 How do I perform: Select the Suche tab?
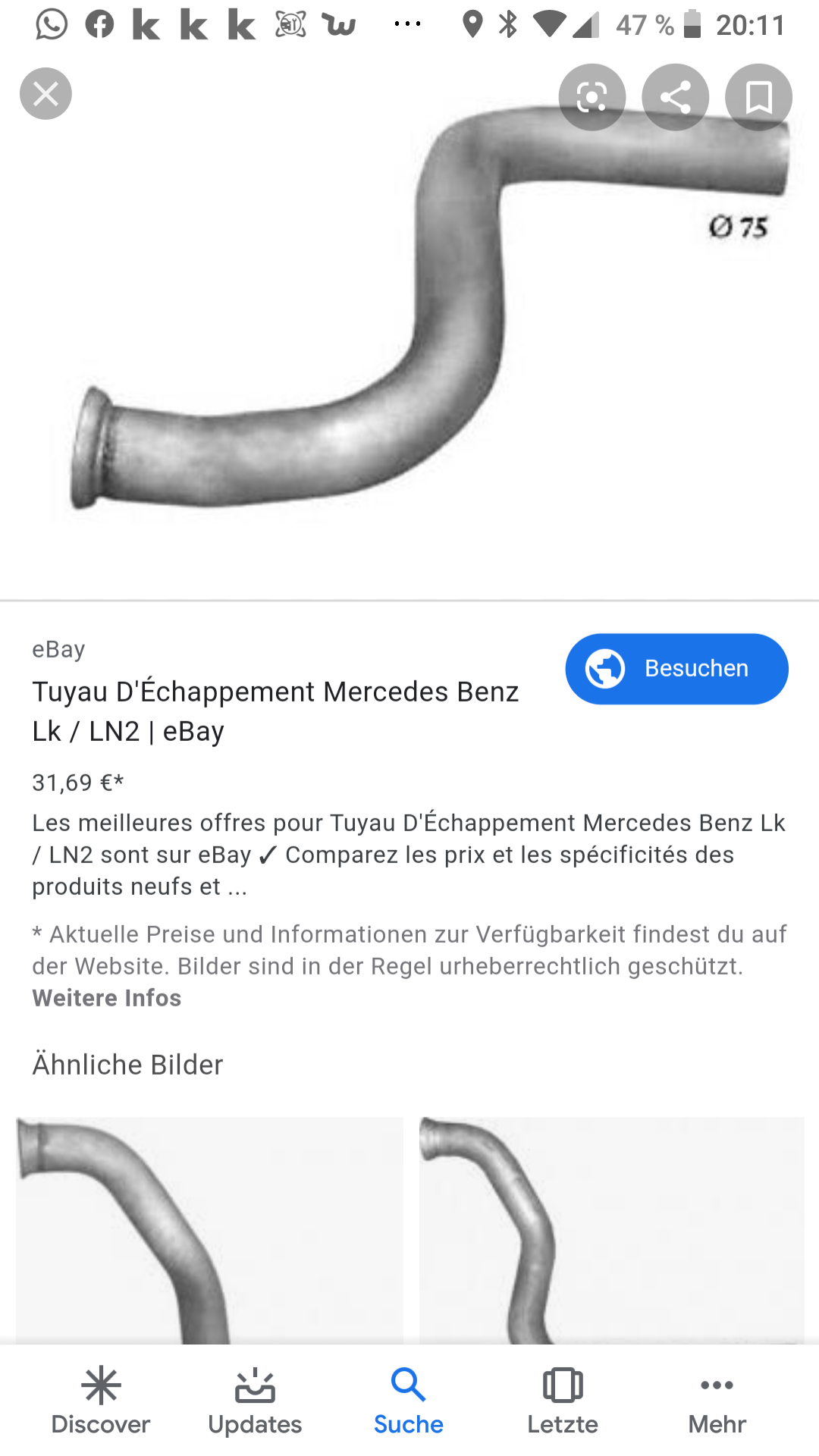[x=409, y=1403]
